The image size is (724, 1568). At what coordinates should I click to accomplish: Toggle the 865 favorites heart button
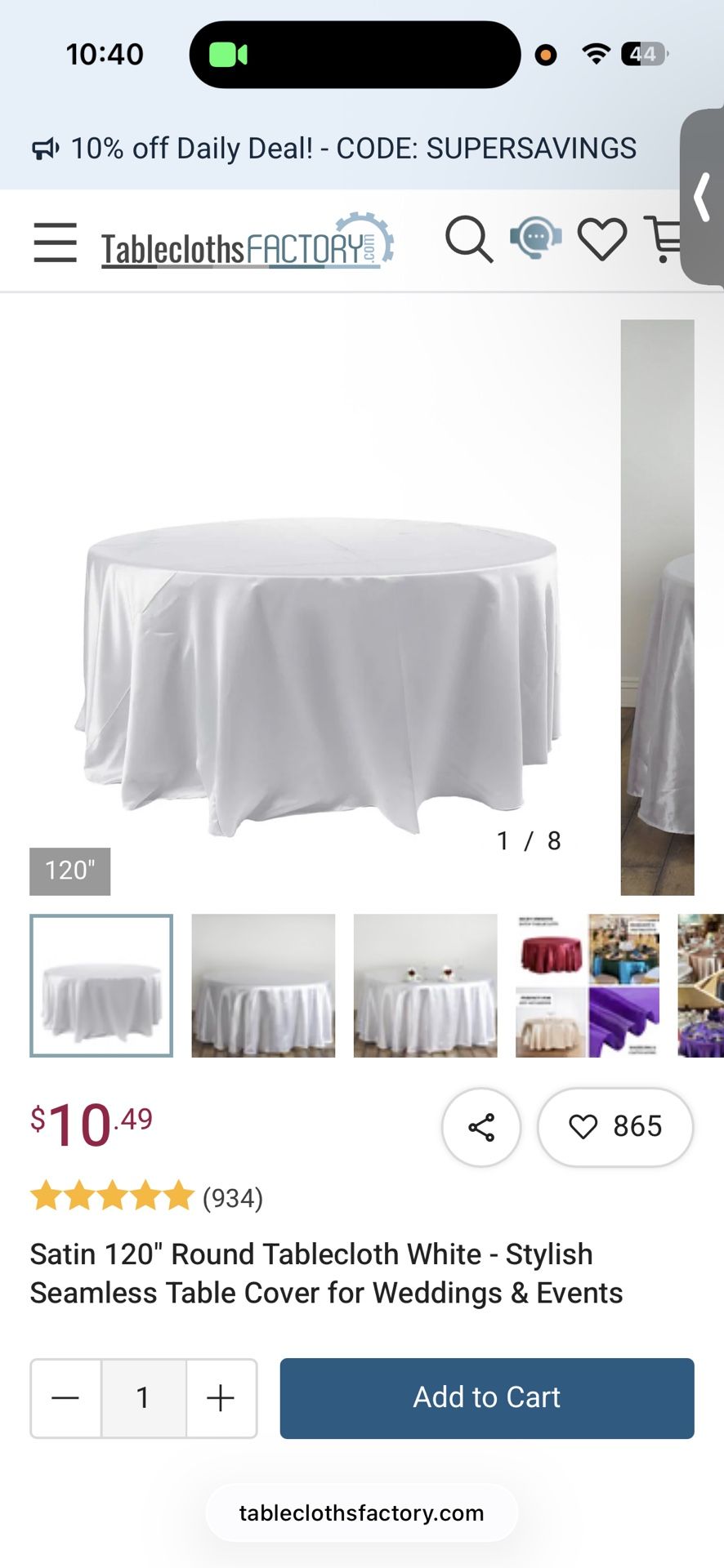click(x=615, y=1126)
